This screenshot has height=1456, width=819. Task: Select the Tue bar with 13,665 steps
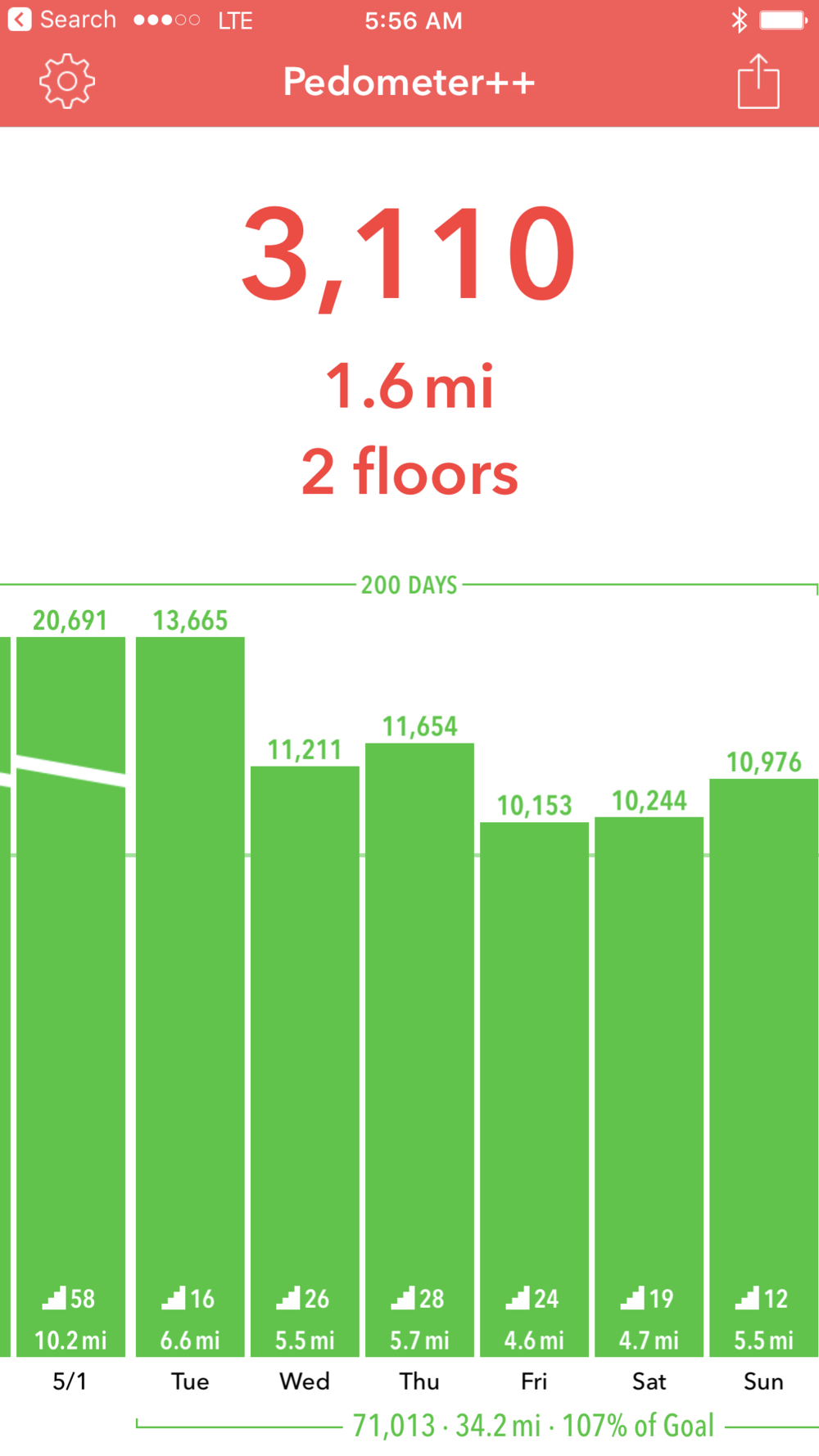(x=190, y=997)
